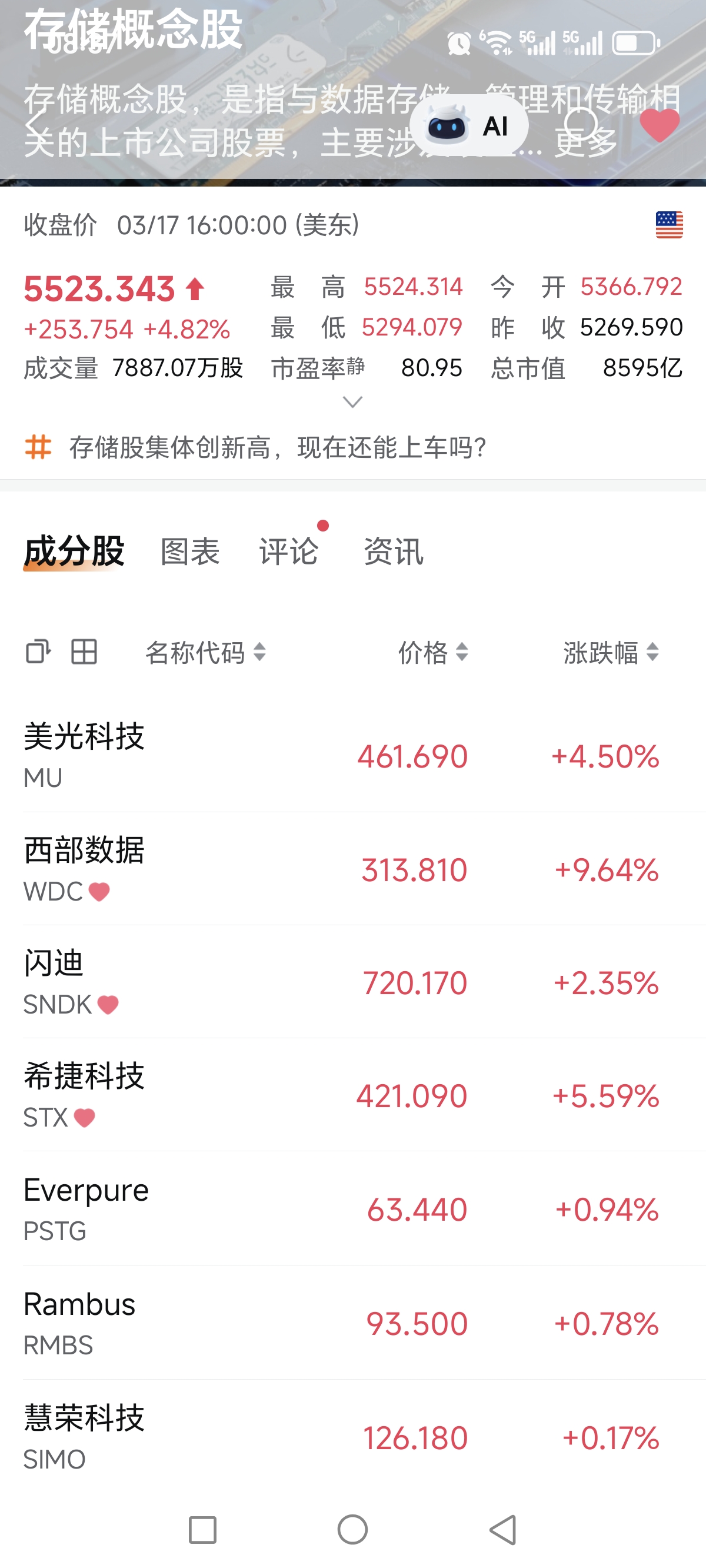Switch to the 资讯 tab

coord(393,552)
